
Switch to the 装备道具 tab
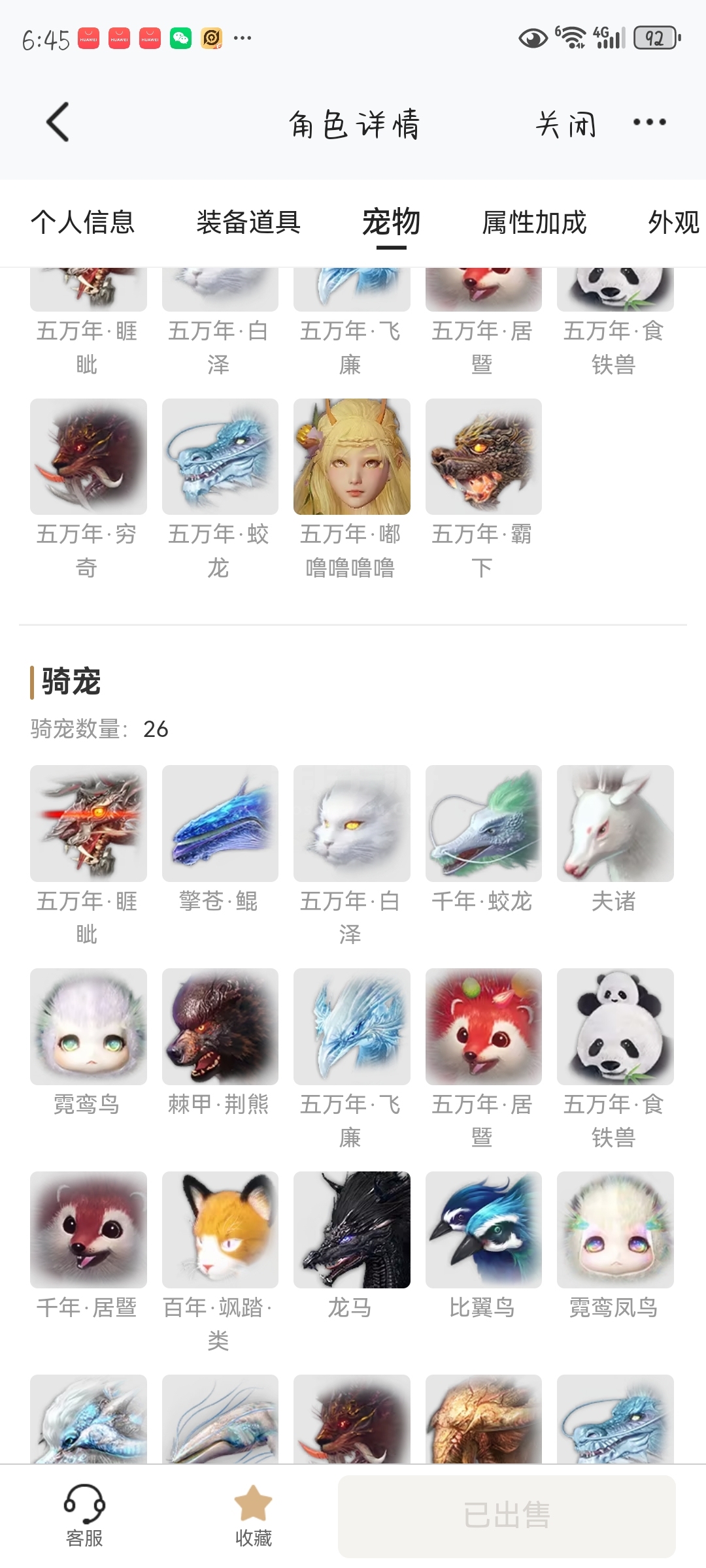tap(248, 222)
